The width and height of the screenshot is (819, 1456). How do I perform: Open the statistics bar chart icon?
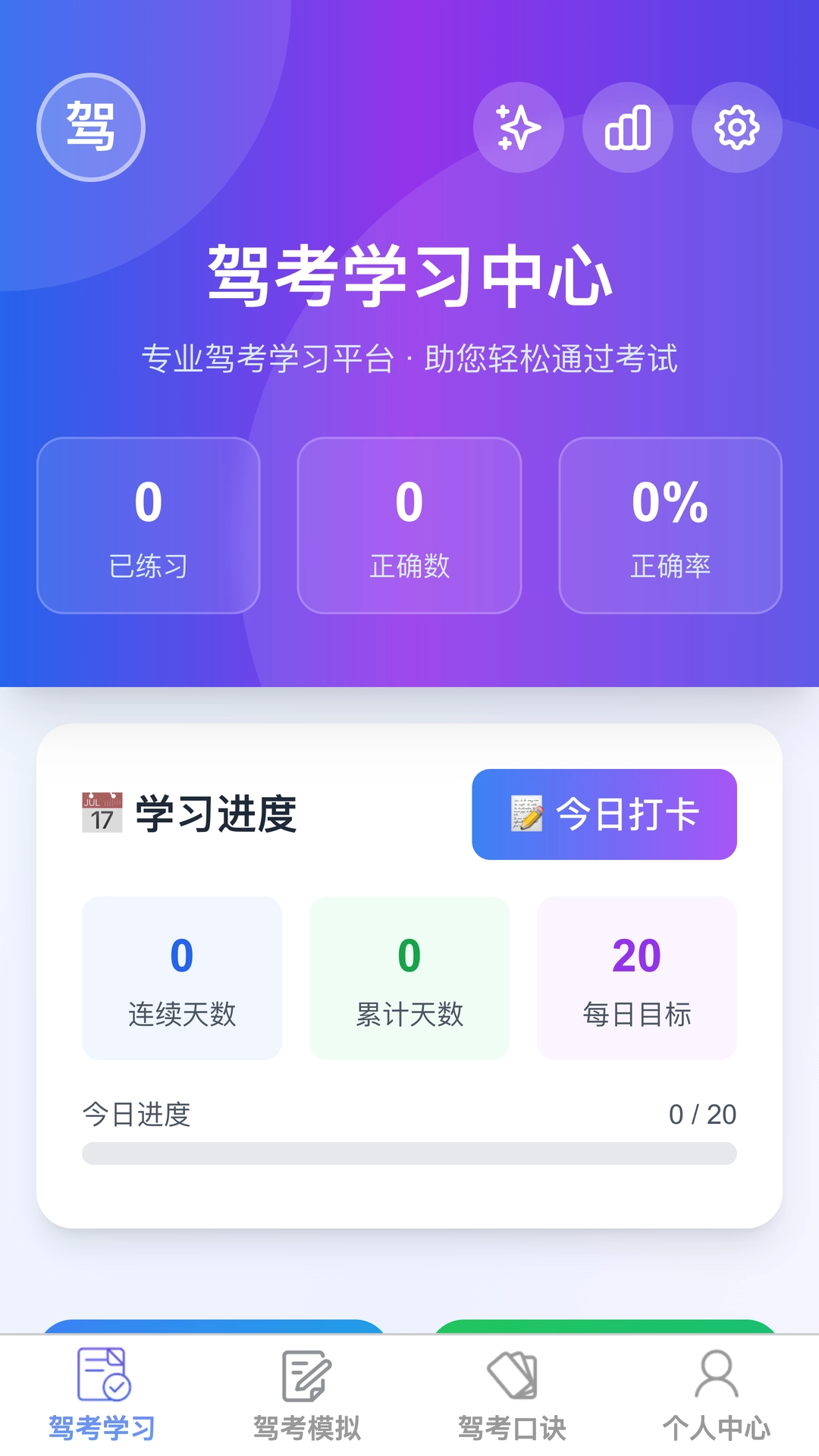(627, 127)
